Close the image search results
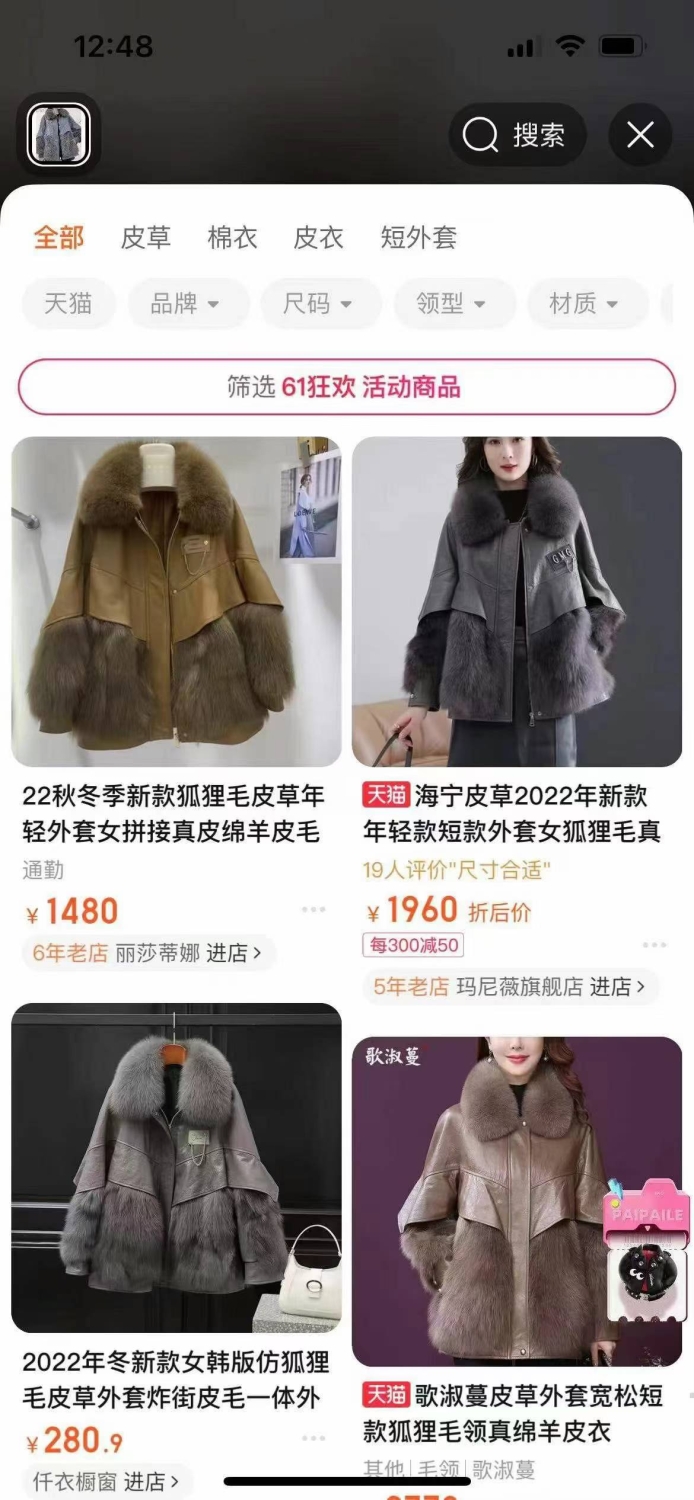The image size is (694, 1500). (640, 135)
